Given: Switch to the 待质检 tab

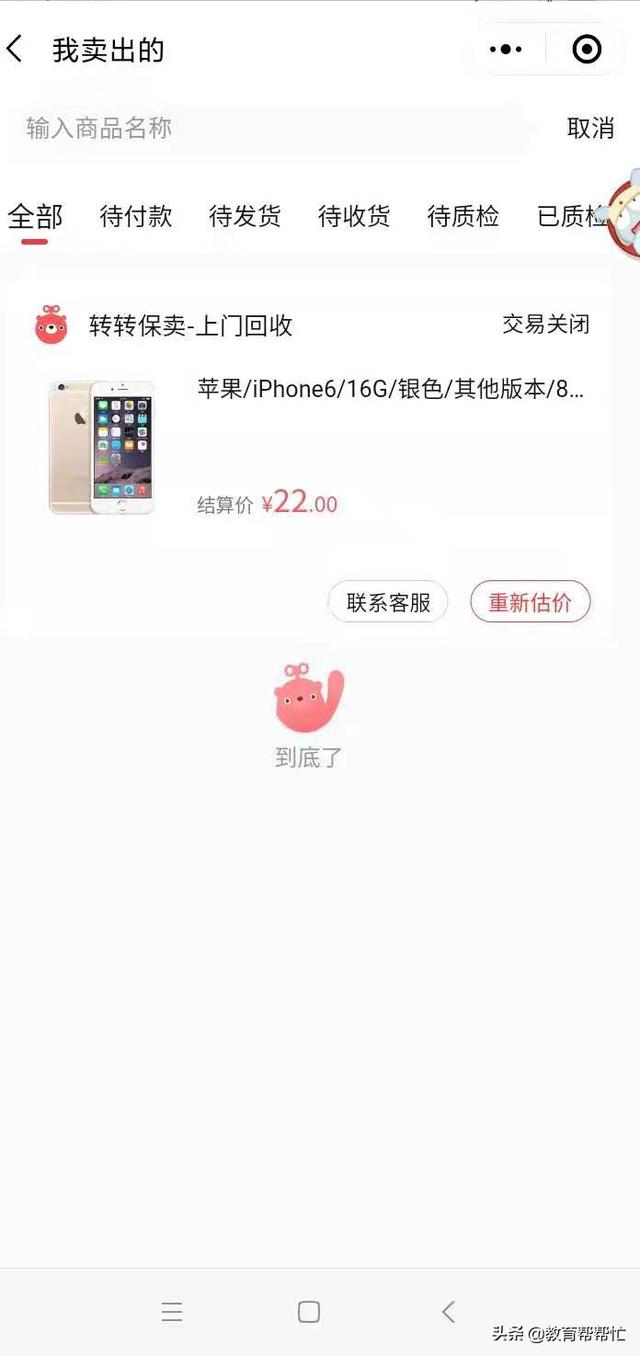Looking at the screenshot, I should [463, 216].
